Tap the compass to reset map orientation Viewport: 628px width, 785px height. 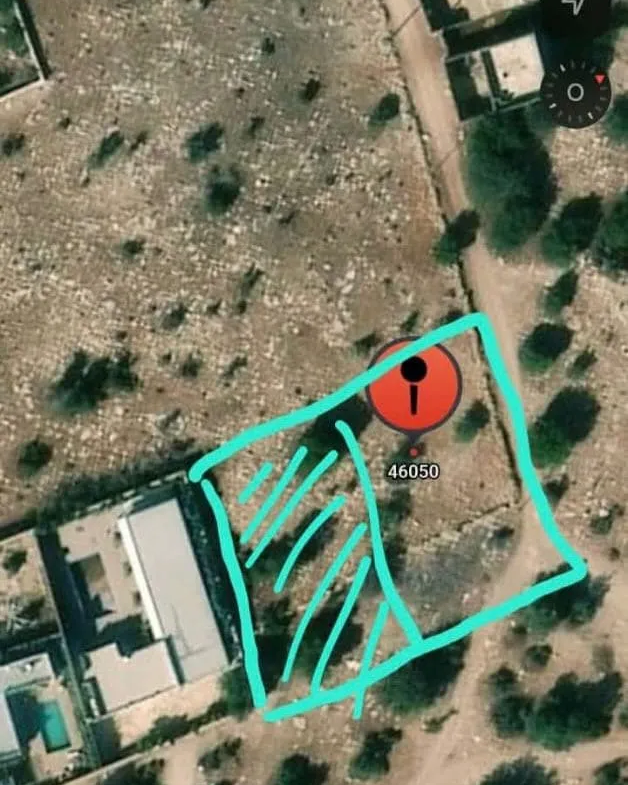tap(576, 92)
